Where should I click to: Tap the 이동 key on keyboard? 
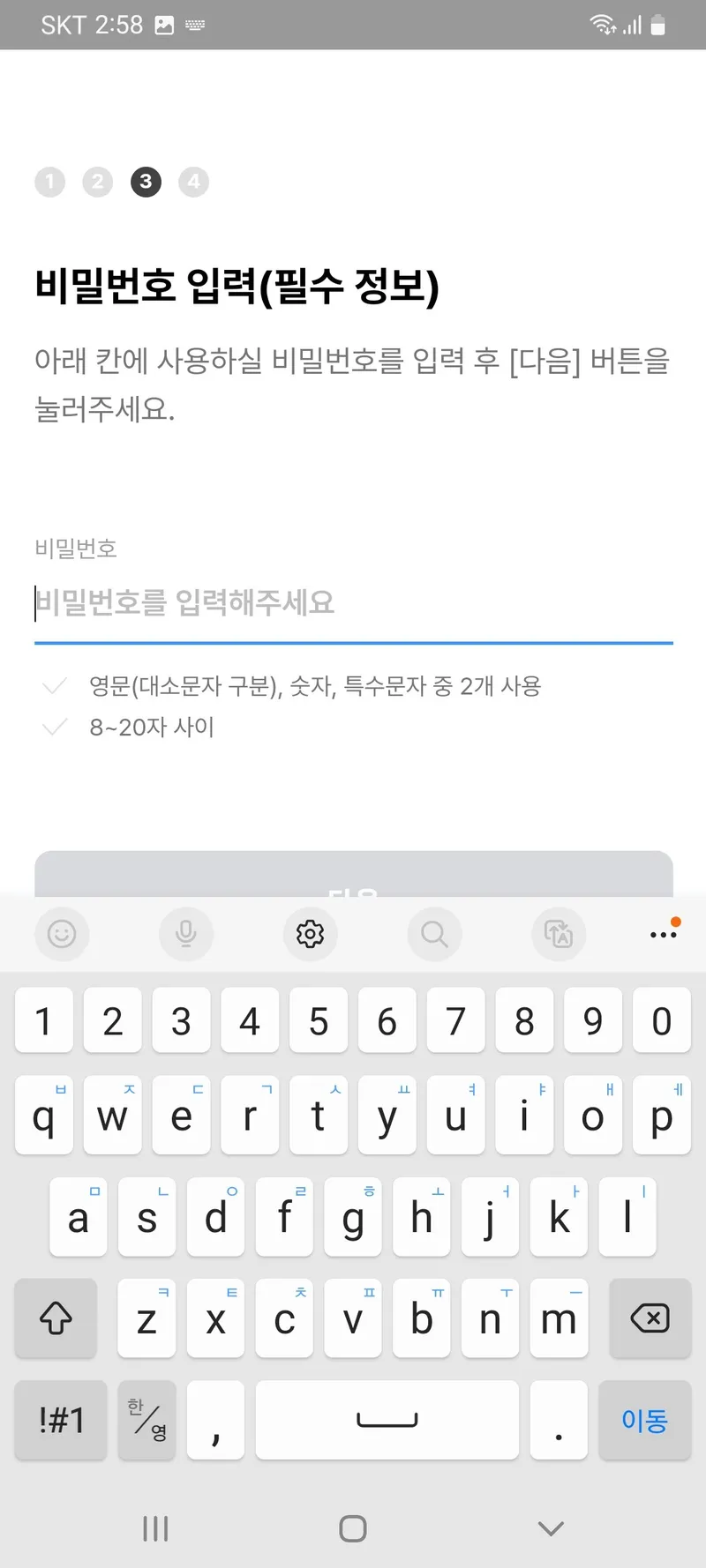644,1420
